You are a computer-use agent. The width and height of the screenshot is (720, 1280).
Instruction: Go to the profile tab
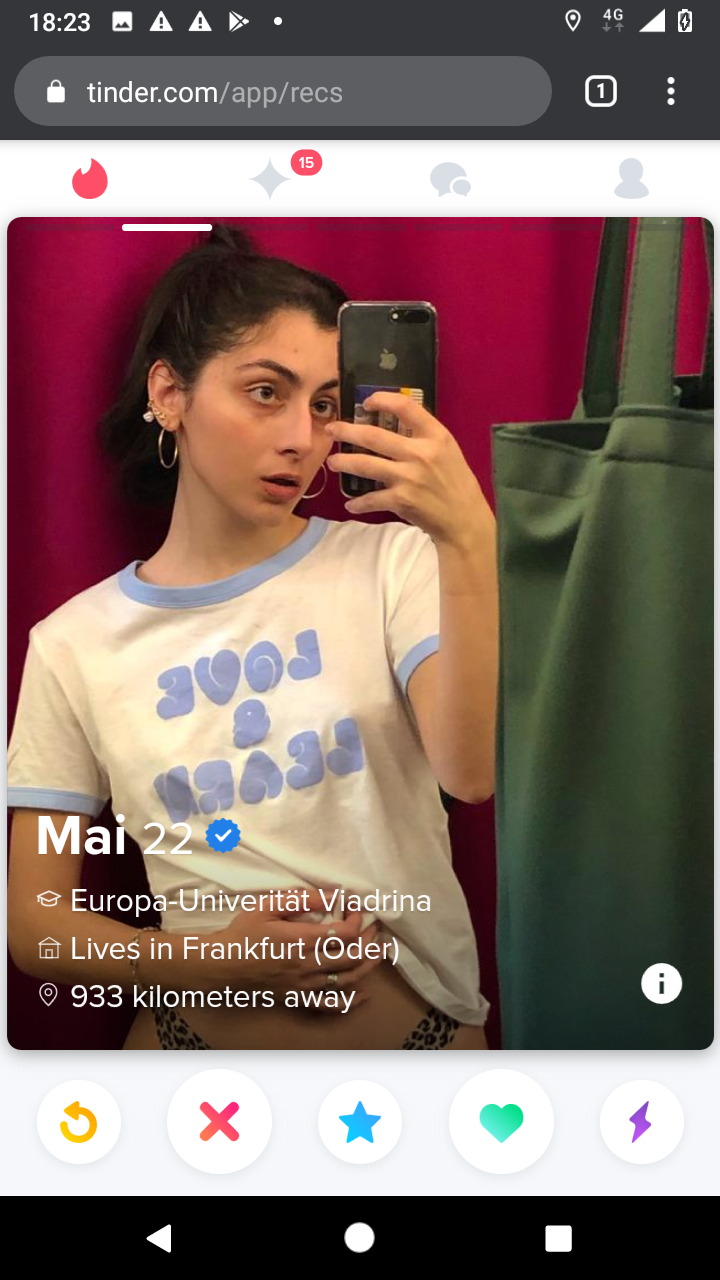click(x=631, y=180)
